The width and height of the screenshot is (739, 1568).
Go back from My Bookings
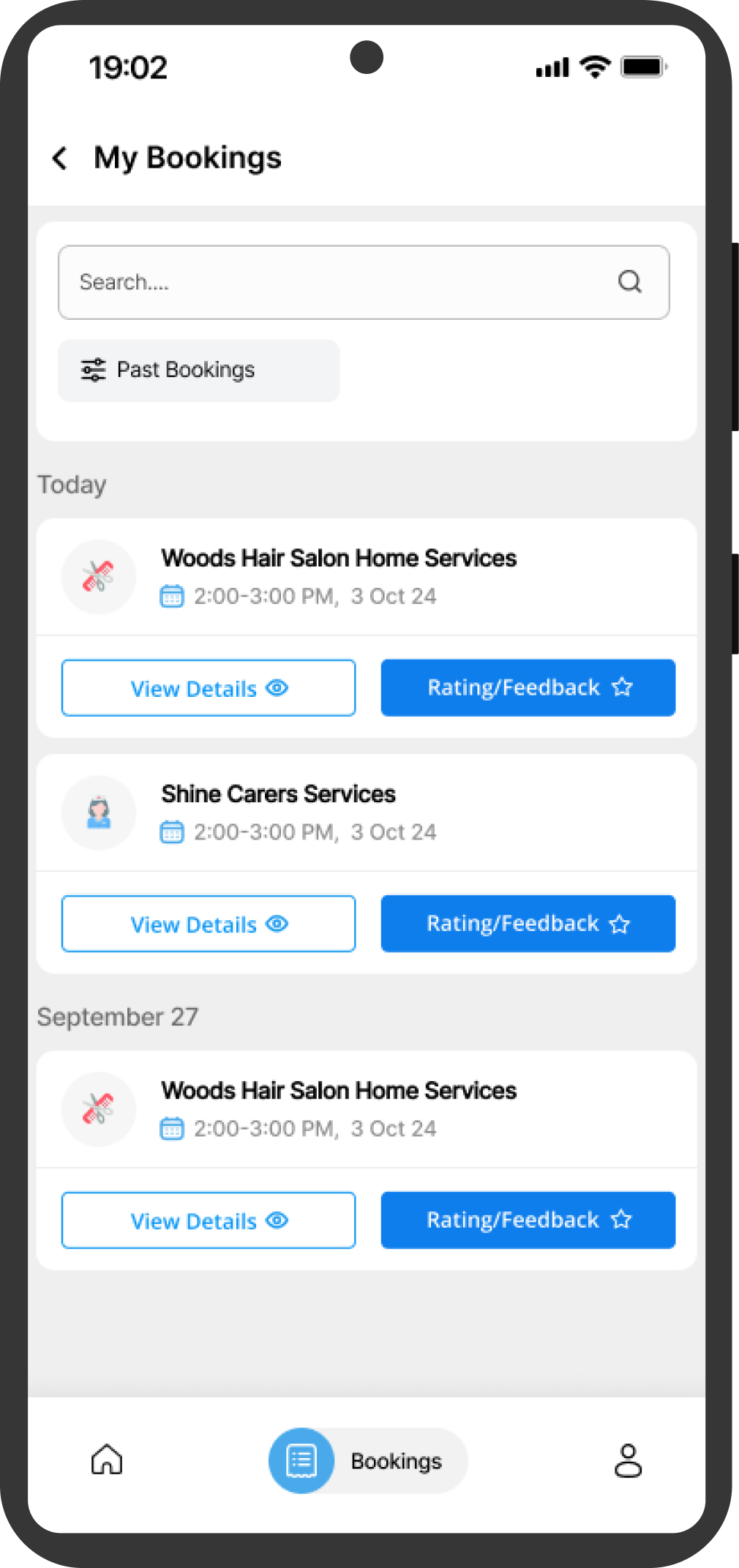pos(60,158)
